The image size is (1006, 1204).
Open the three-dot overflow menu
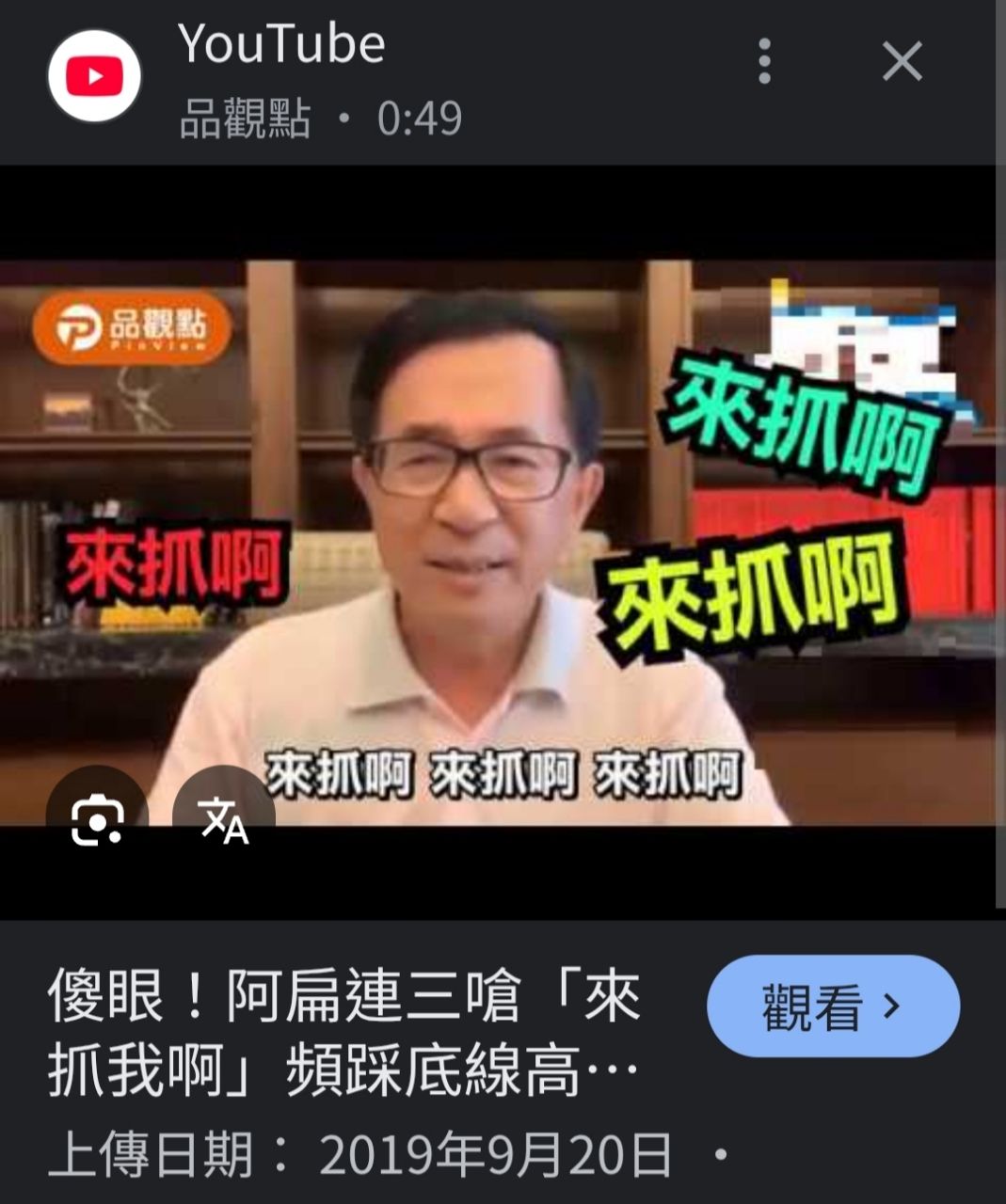[x=764, y=62]
